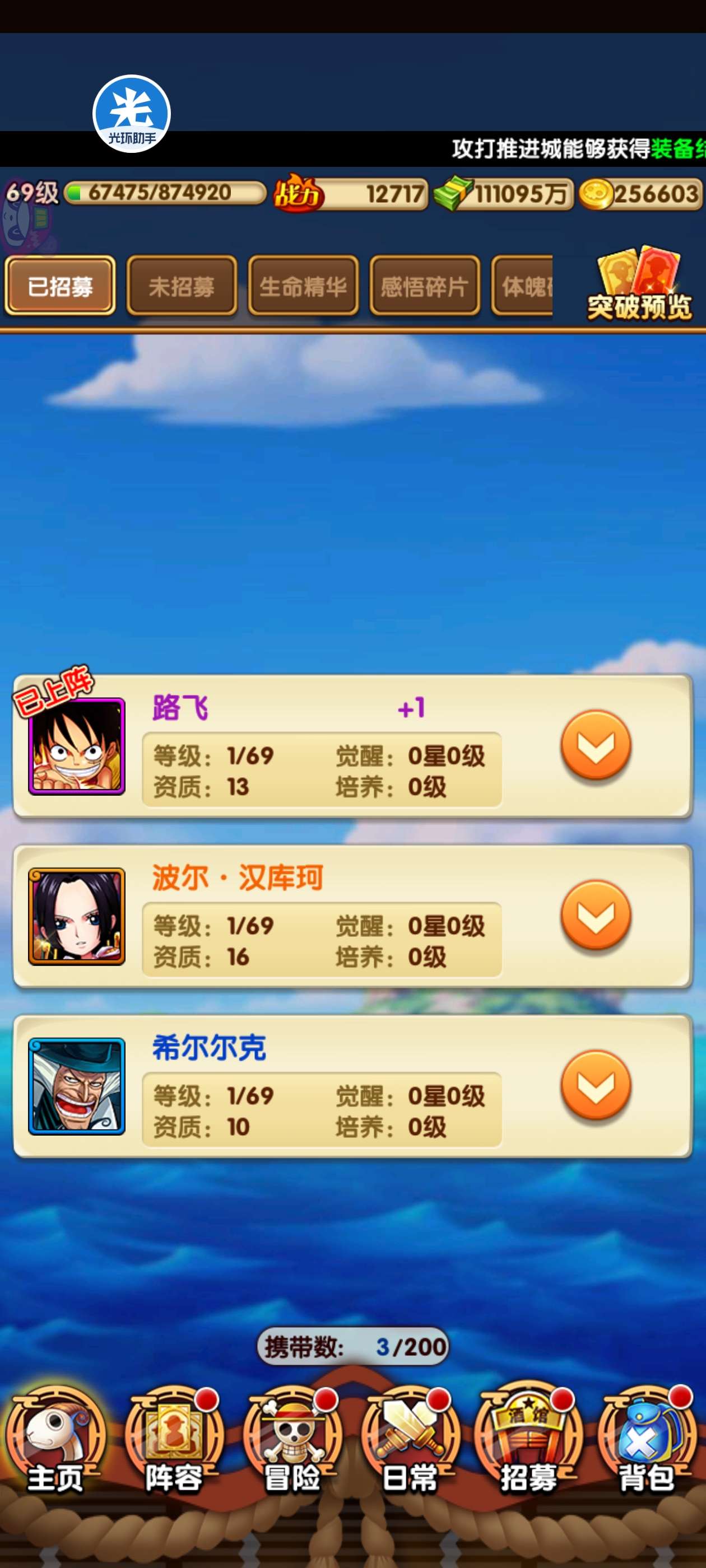Expand the 路飞 hero card arrow
This screenshot has width=706, height=1568.
click(x=595, y=745)
